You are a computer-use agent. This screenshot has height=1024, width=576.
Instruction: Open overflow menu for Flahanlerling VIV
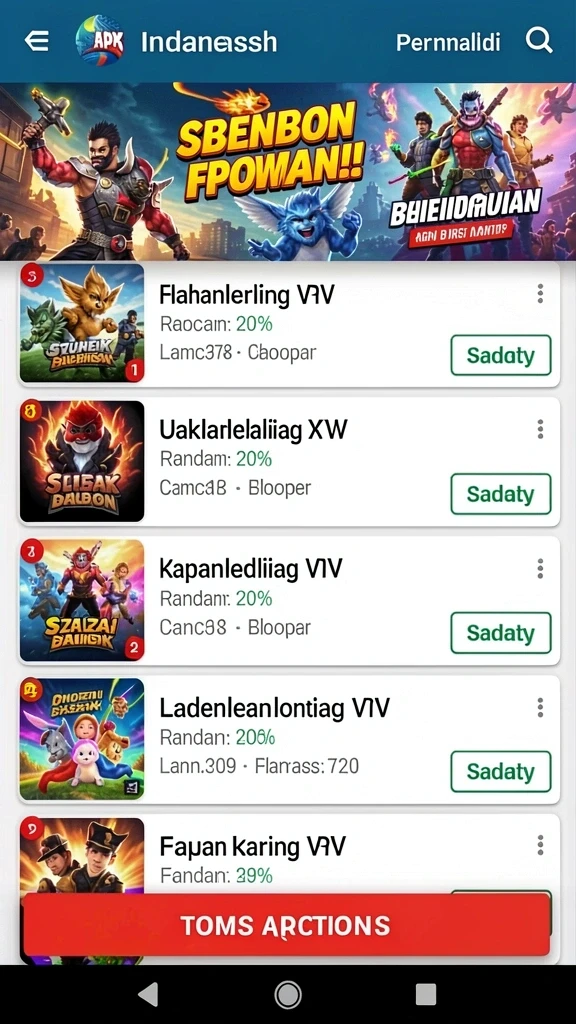[x=540, y=294]
